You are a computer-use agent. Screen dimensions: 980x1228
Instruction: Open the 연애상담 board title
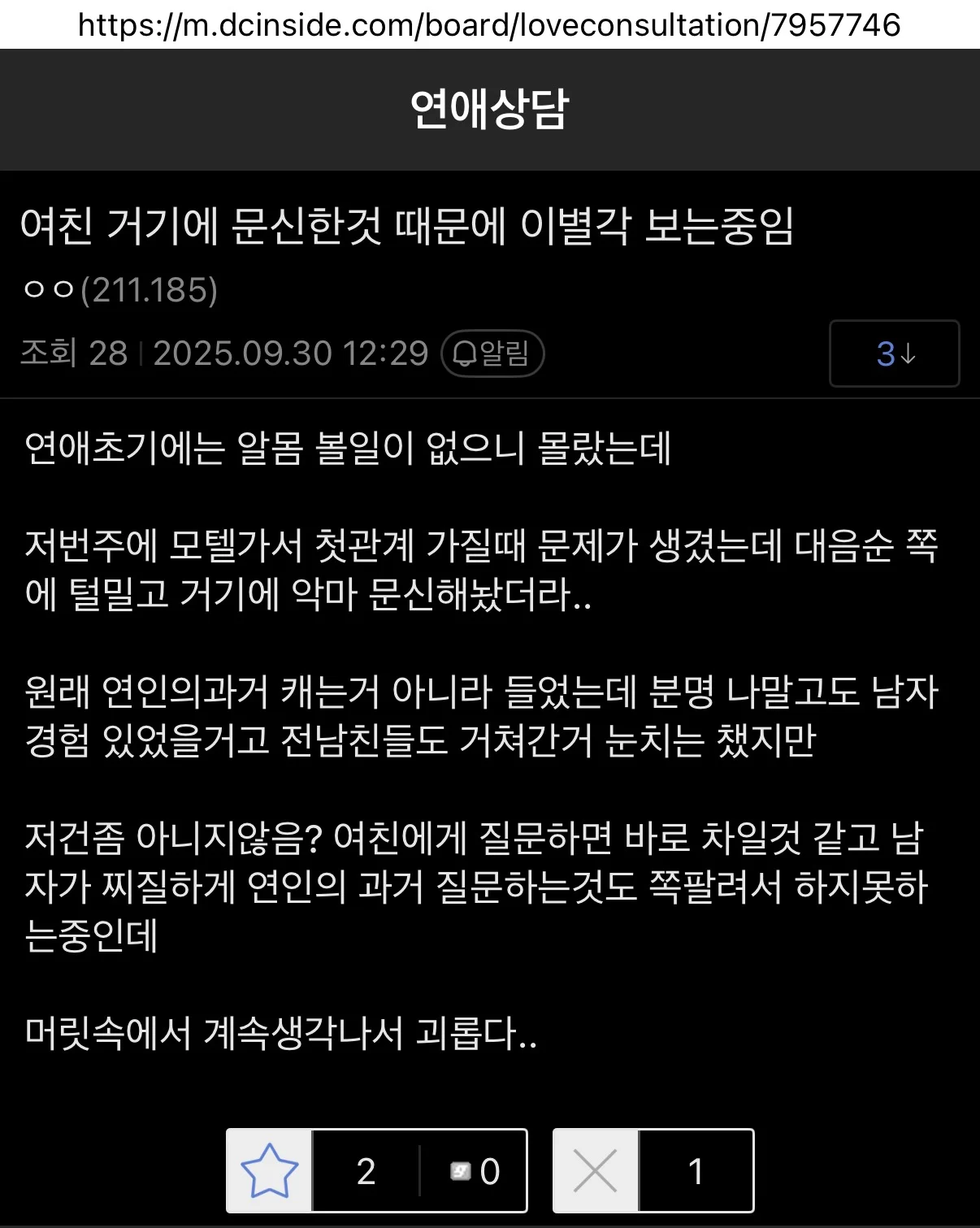click(489, 110)
